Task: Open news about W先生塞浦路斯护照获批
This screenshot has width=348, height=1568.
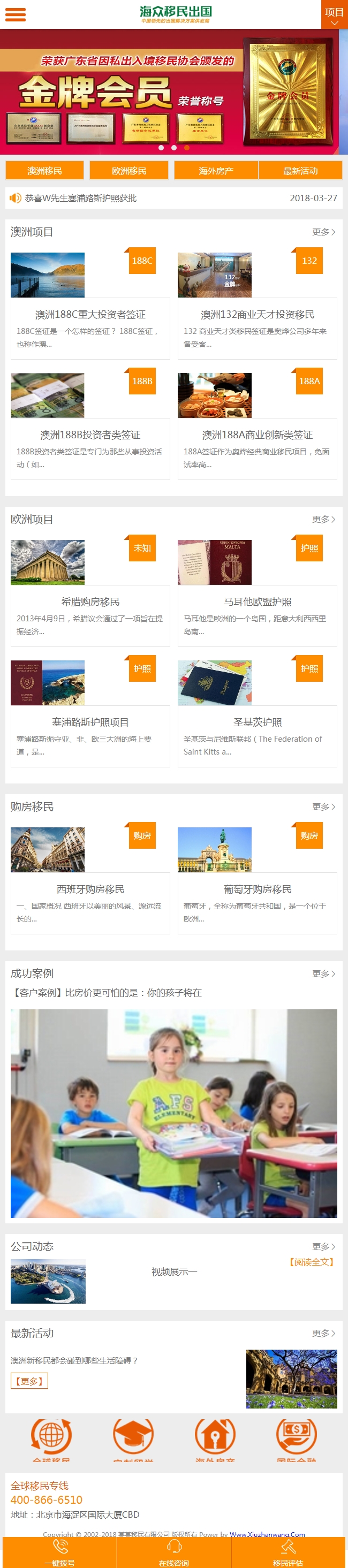Action: (x=80, y=198)
